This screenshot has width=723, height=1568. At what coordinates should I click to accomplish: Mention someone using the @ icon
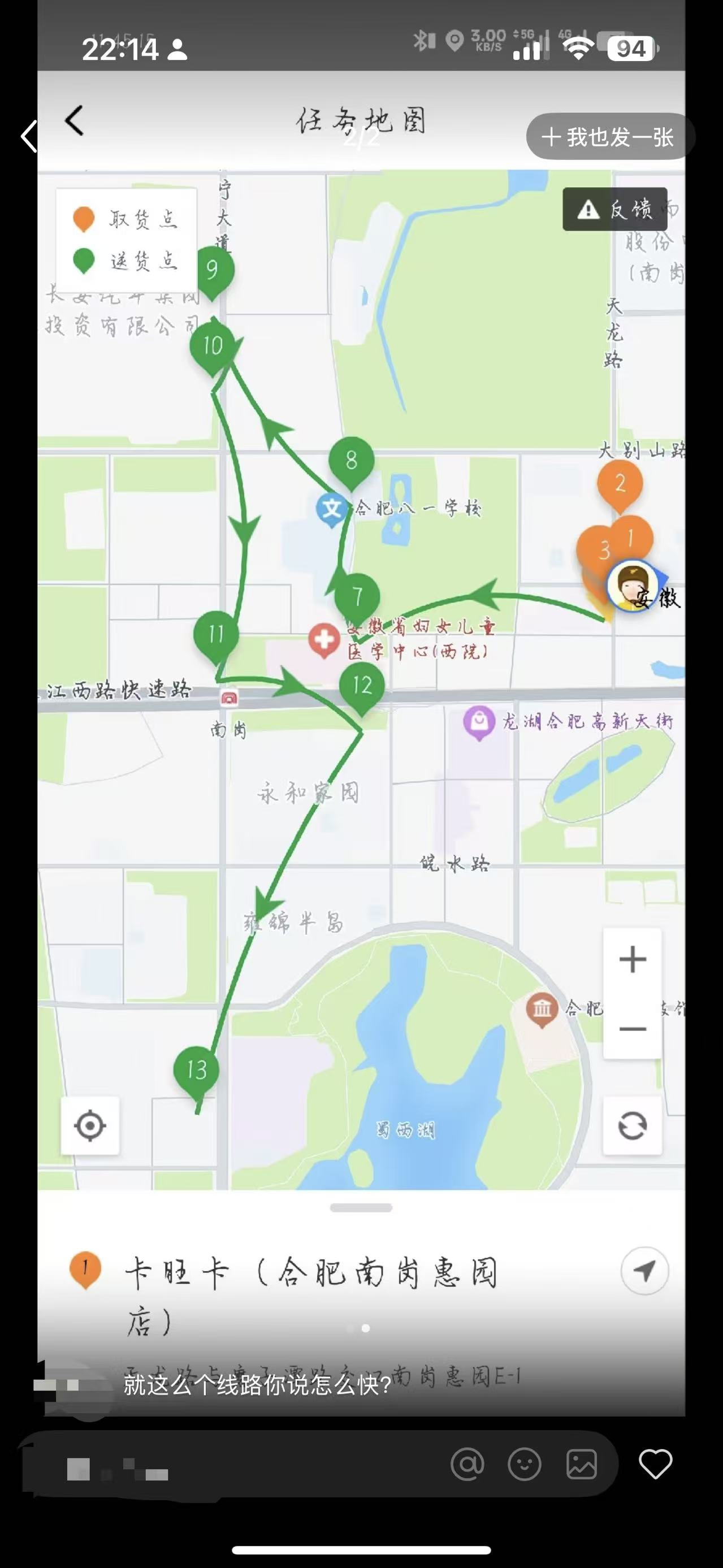(x=467, y=1464)
